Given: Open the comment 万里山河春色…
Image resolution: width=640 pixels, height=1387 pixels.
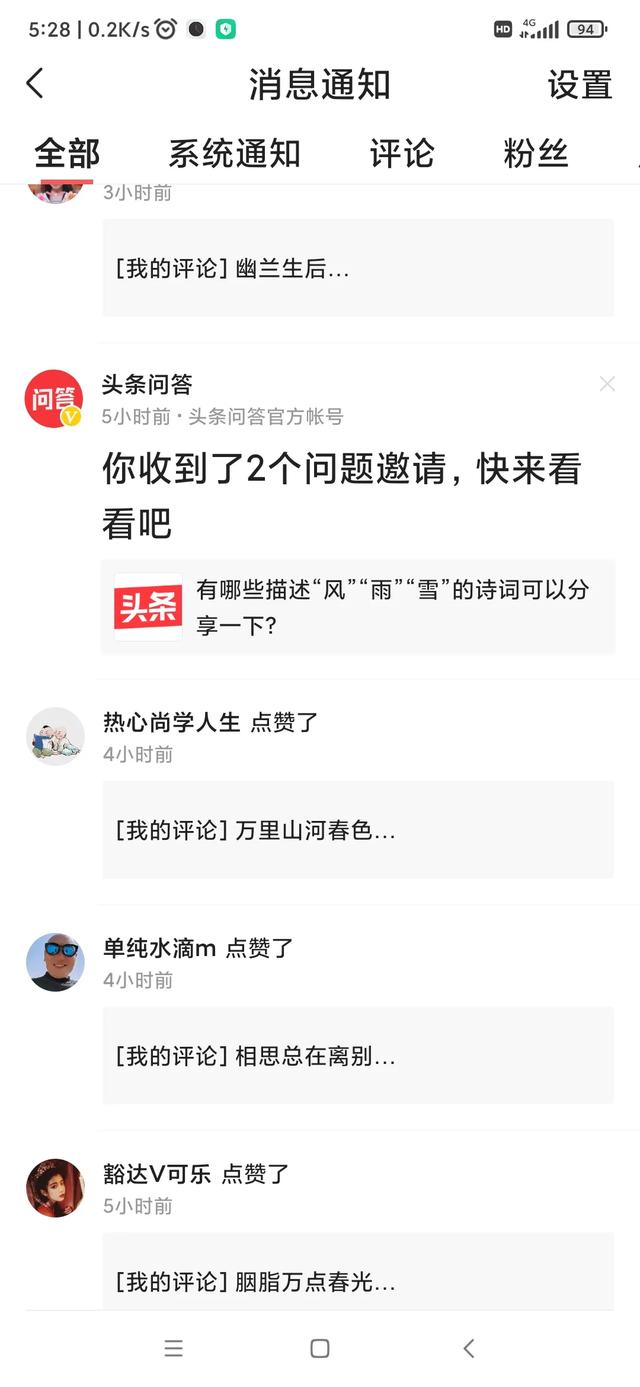Looking at the screenshot, I should (357, 830).
